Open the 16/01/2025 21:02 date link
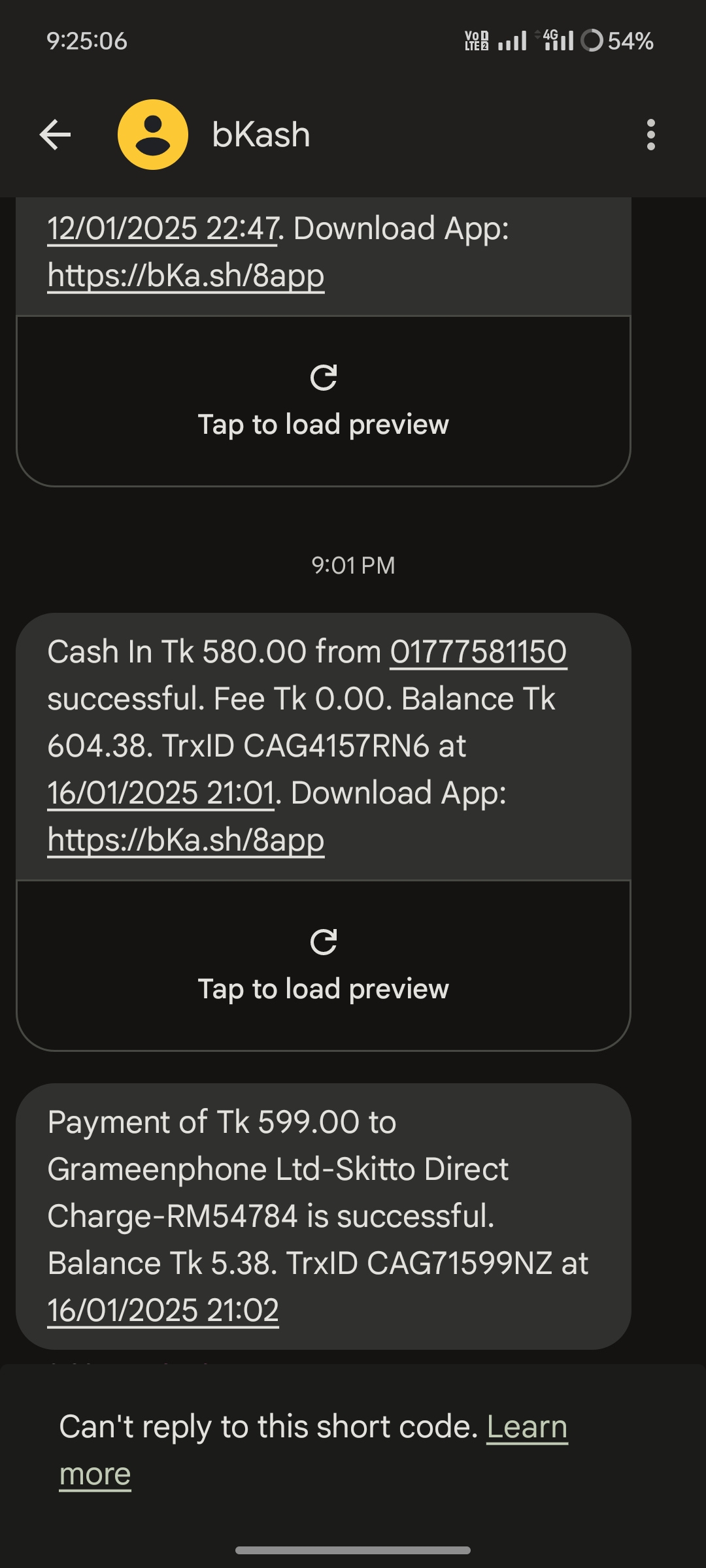The image size is (706, 1568). pos(163,1311)
